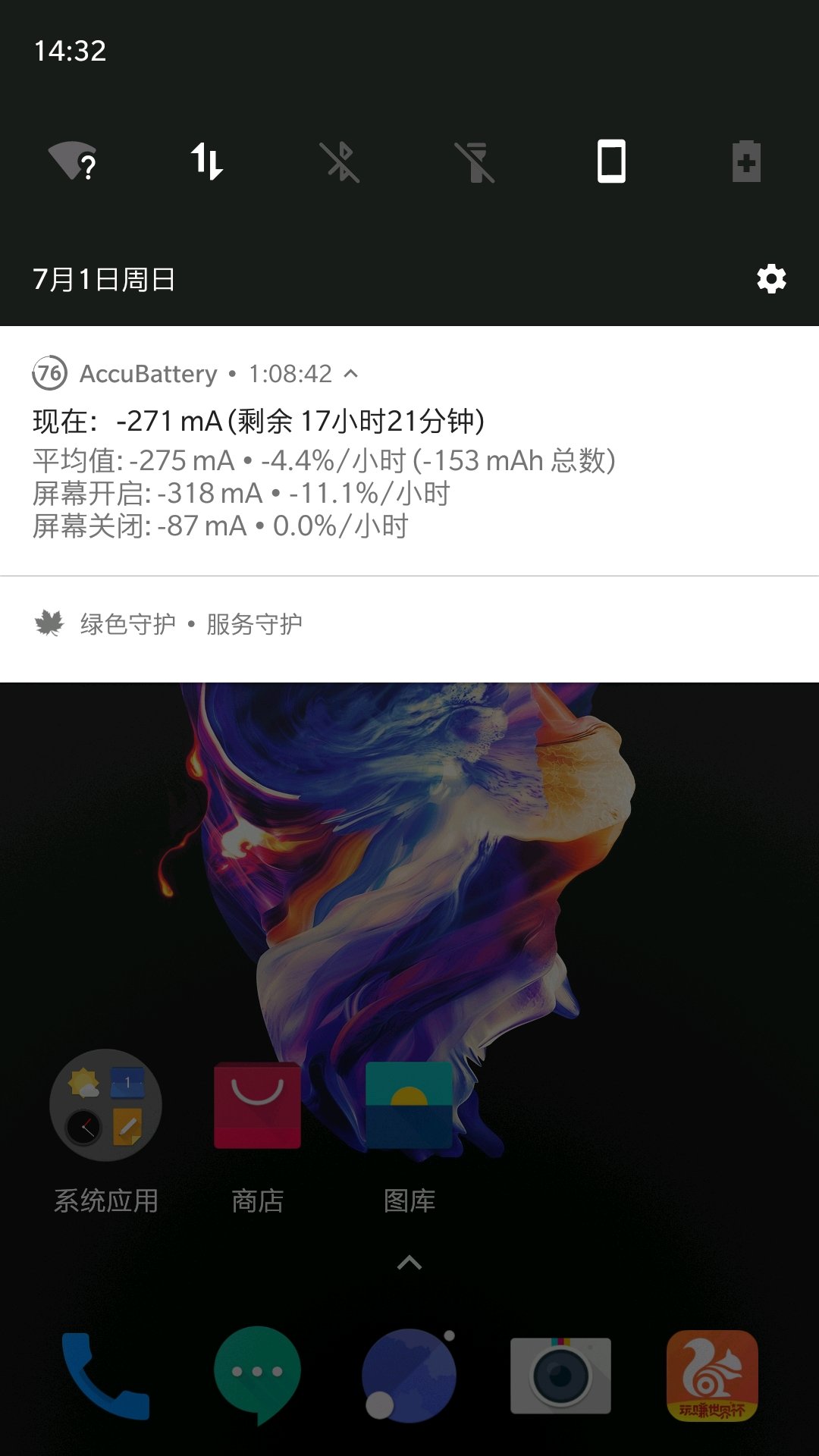Viewport: 819px width, 1456px height.
Task: Collapse the AccuBattery notification
Action: click(x=350, y=373)
